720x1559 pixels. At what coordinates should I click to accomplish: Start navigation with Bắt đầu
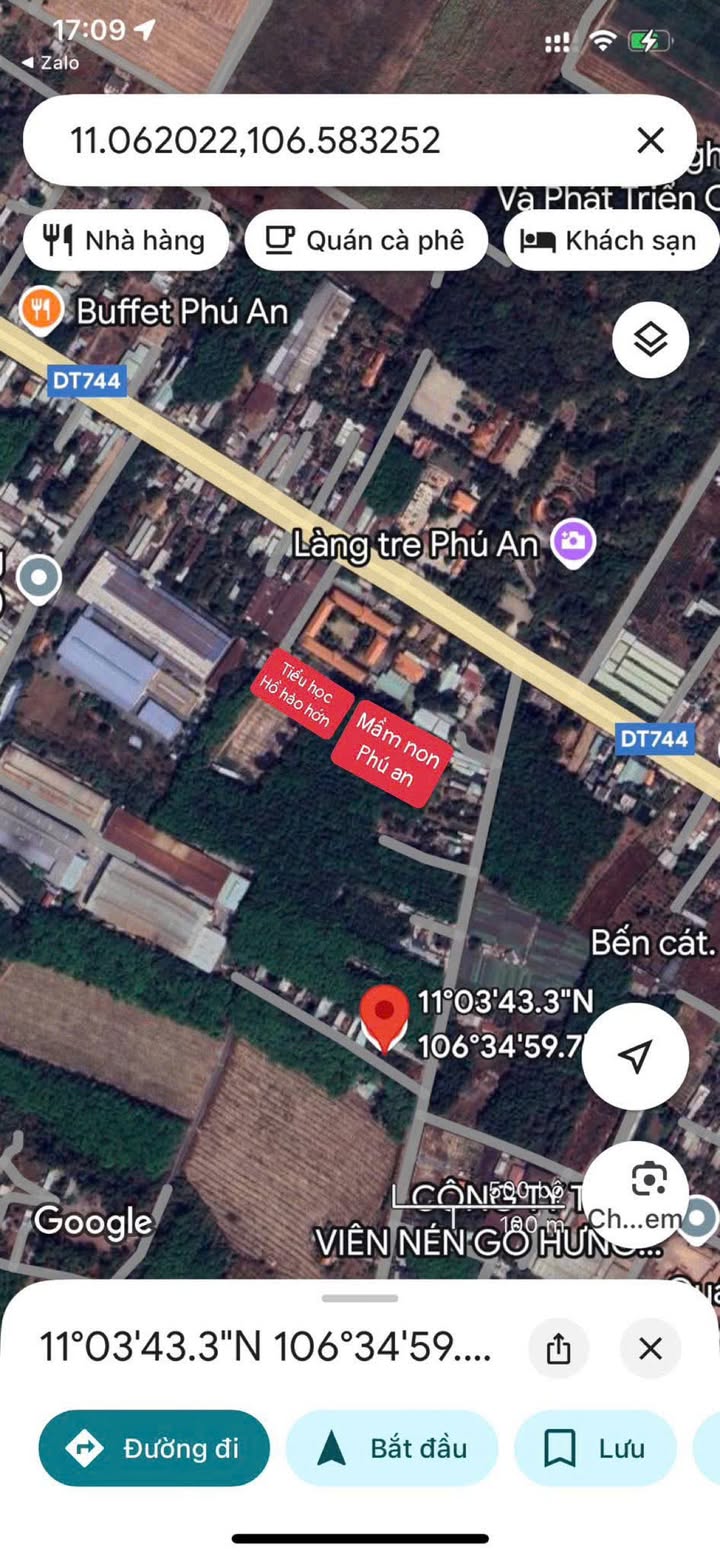pos(392,1448)
